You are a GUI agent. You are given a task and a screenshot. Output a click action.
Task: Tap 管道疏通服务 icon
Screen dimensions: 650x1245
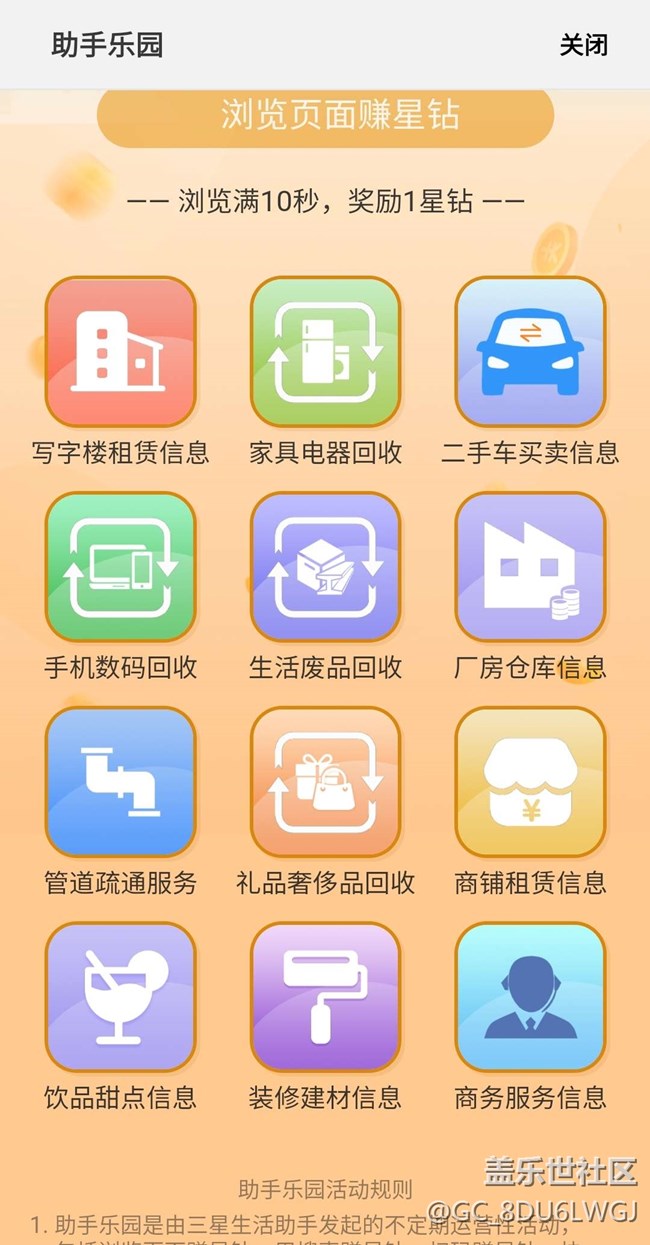coord(120,782)
